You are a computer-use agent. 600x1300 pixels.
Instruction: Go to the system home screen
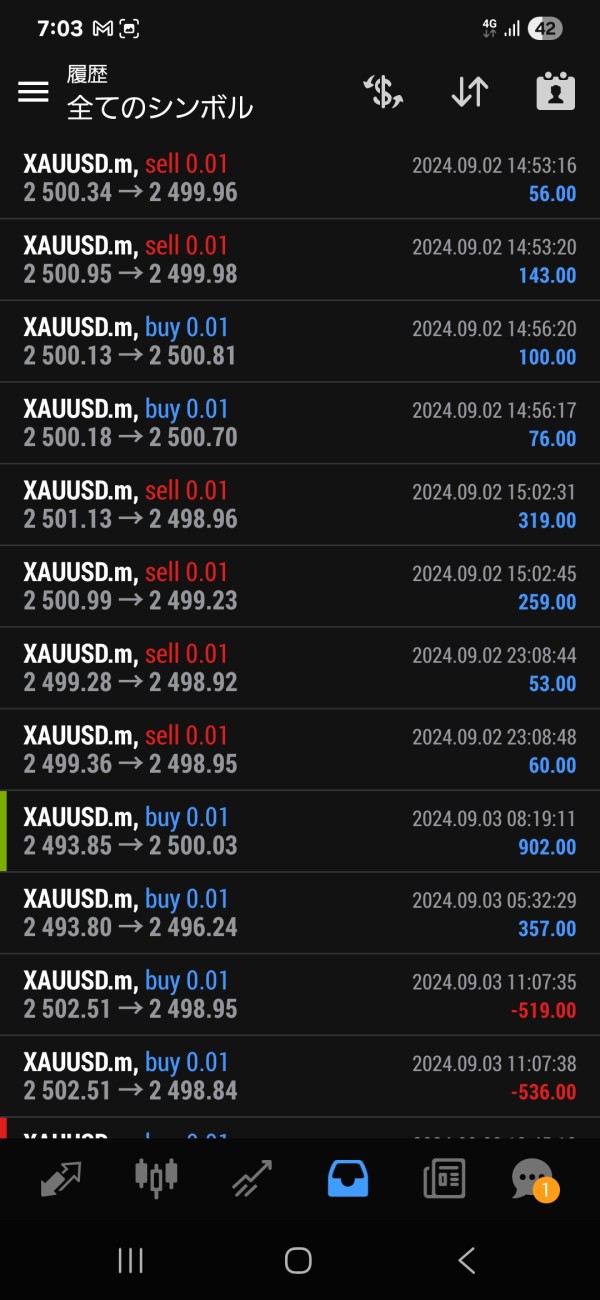[x=298, y=1260]
